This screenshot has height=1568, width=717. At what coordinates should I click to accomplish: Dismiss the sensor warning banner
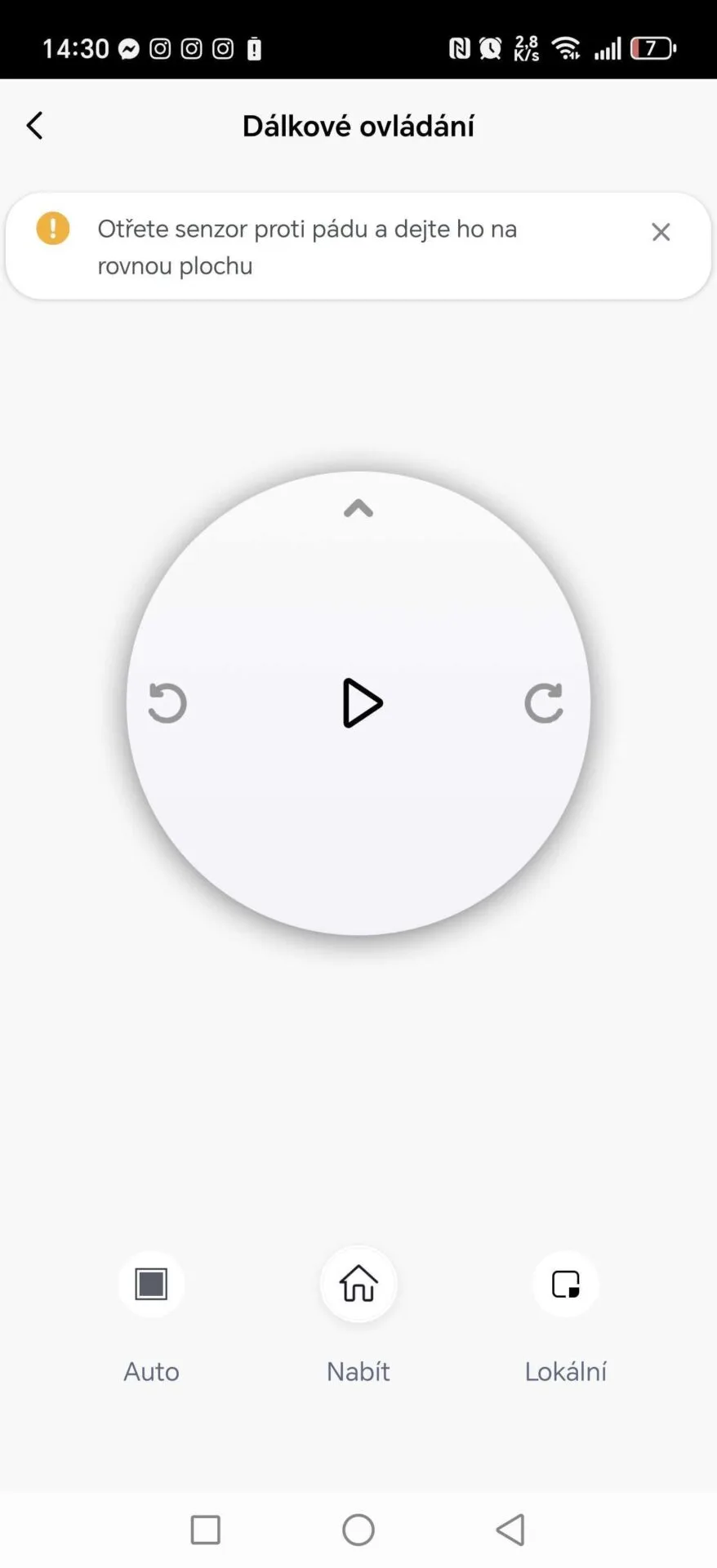[x=661, y=233]
